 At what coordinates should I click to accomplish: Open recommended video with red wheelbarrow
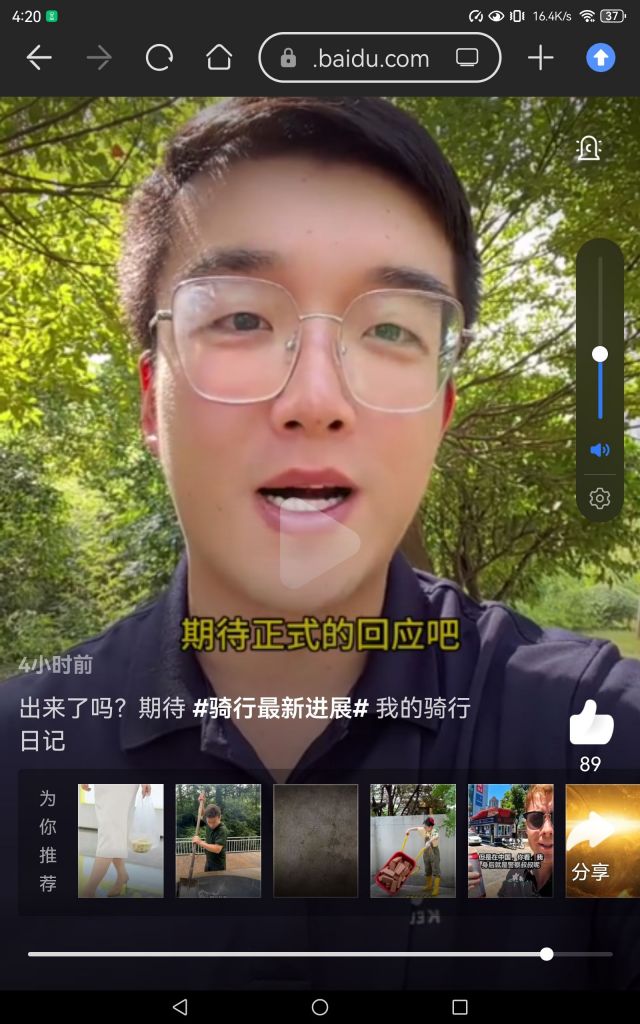tap(413, 840)
